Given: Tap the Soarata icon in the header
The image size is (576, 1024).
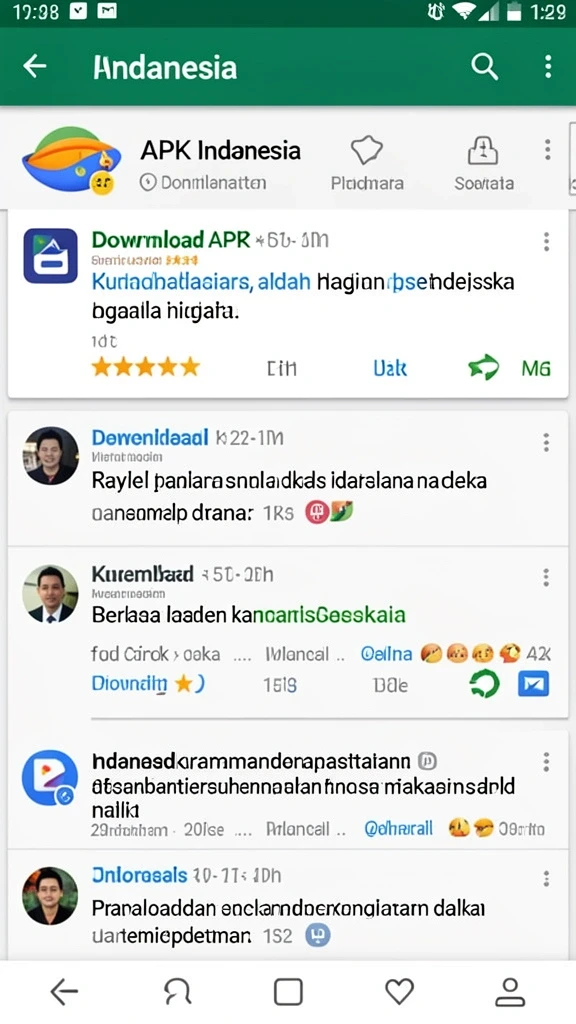Looking at the screenshot, I should click(483, 151).
